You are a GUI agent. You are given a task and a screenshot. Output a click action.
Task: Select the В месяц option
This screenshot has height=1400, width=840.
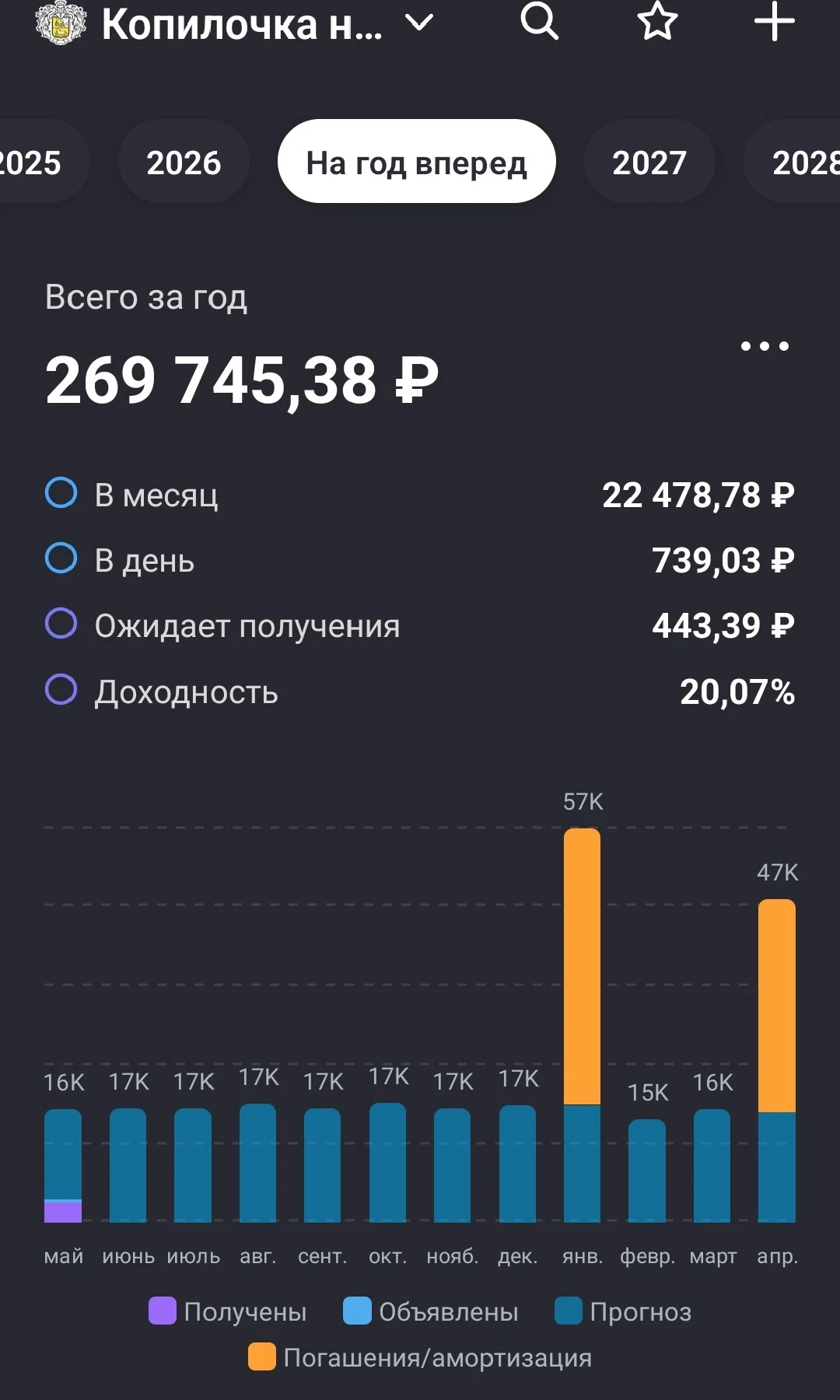tap(420, 495)
